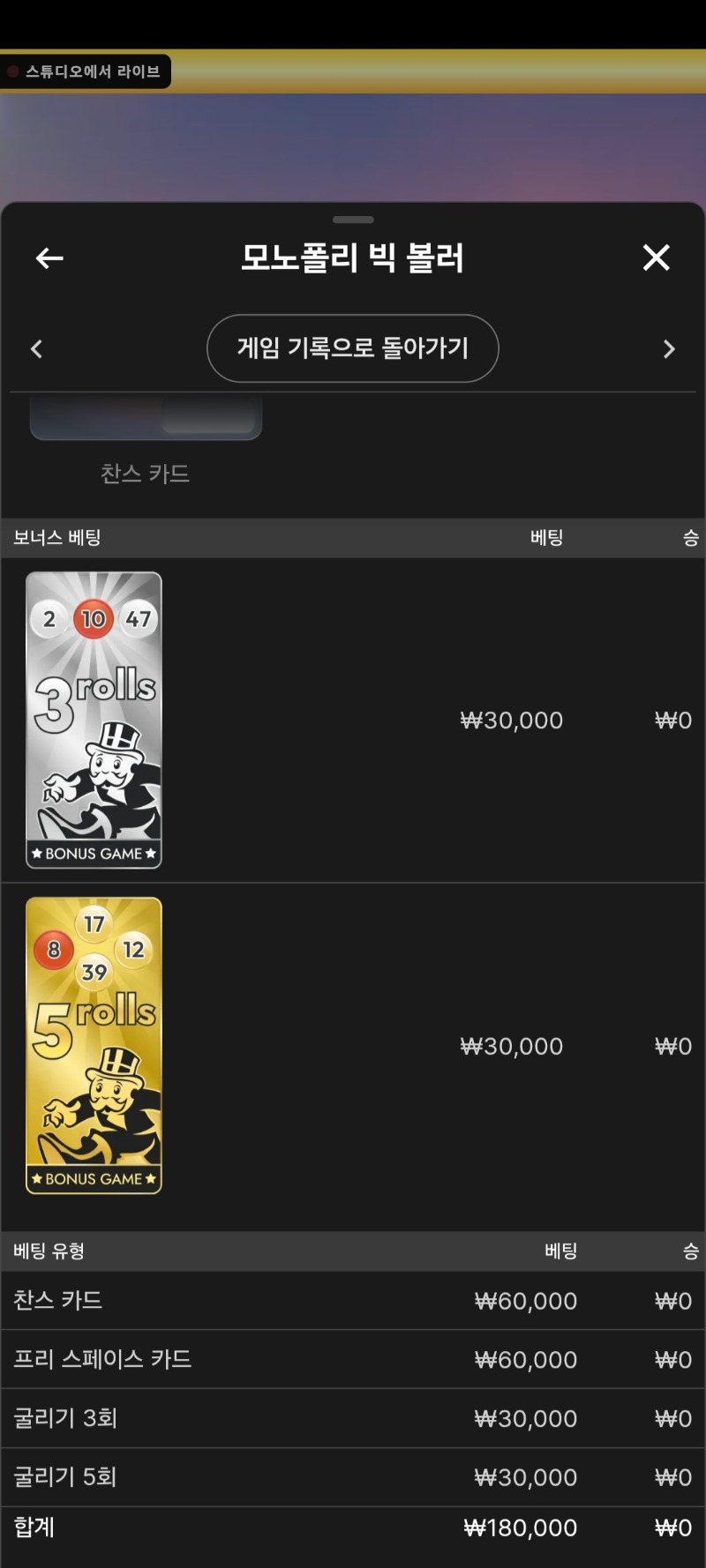706x1568 pixels.
Task: Go back using the left arrow
Action: [49, 258]
